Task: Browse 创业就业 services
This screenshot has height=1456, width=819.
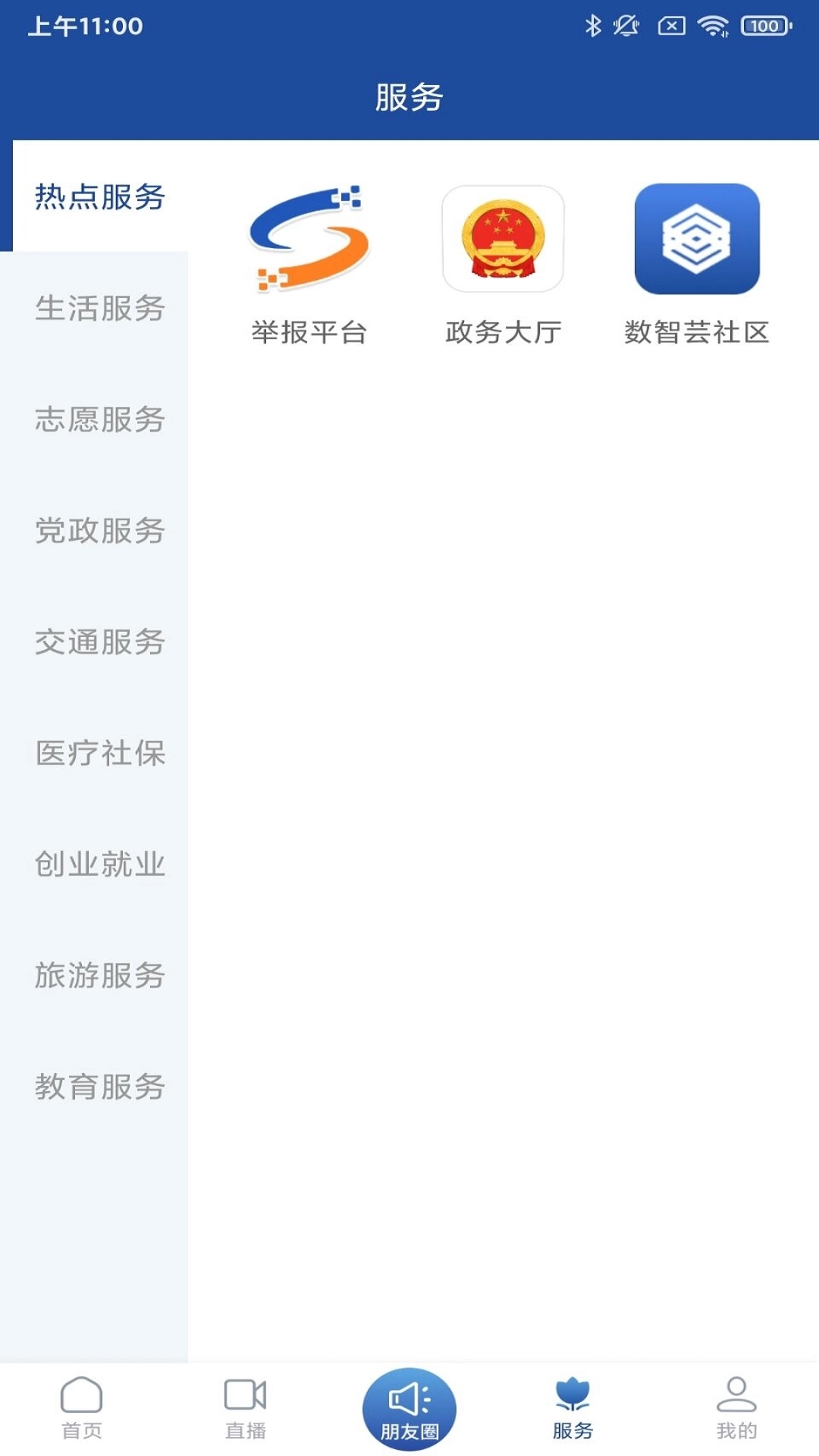Action: click(99, 864)
